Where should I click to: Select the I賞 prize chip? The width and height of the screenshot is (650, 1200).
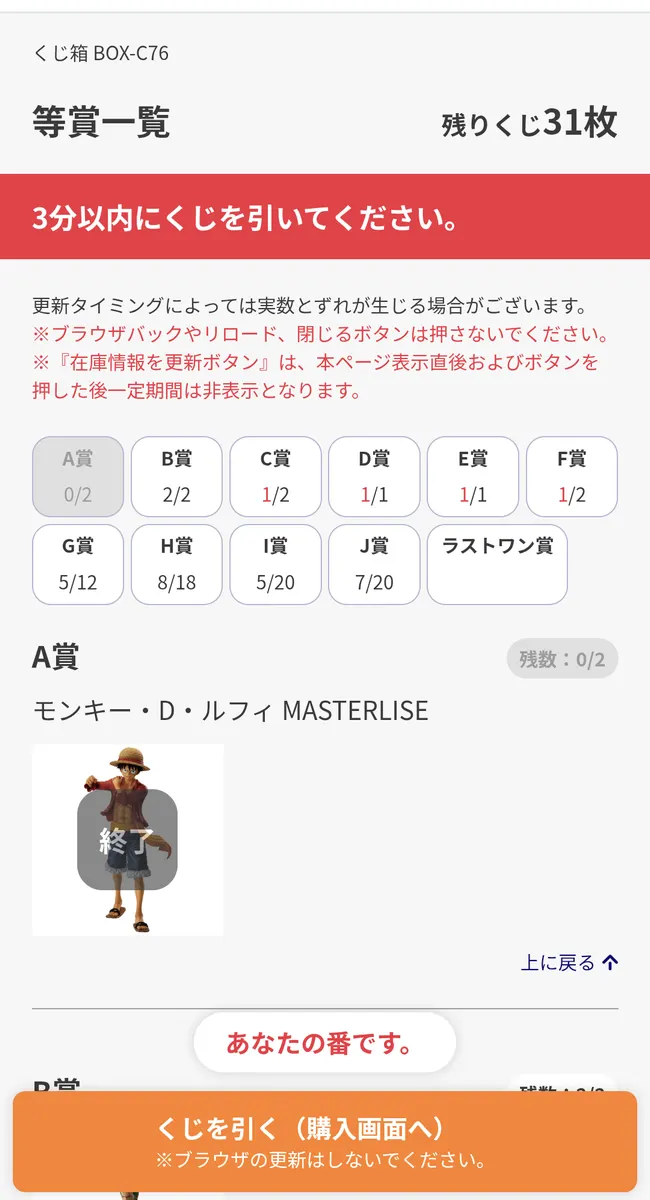[275, 565]
